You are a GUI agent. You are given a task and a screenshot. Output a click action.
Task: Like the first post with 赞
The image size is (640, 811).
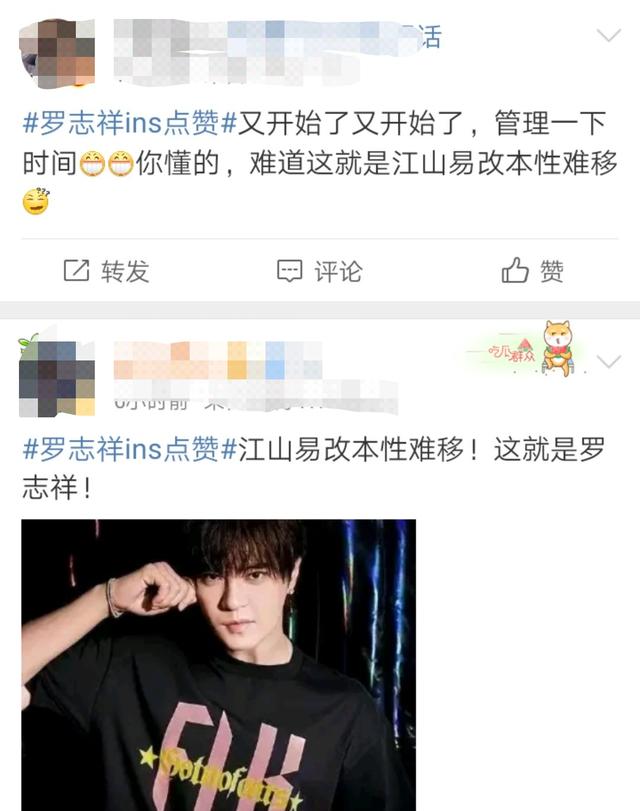coord(533,271)
